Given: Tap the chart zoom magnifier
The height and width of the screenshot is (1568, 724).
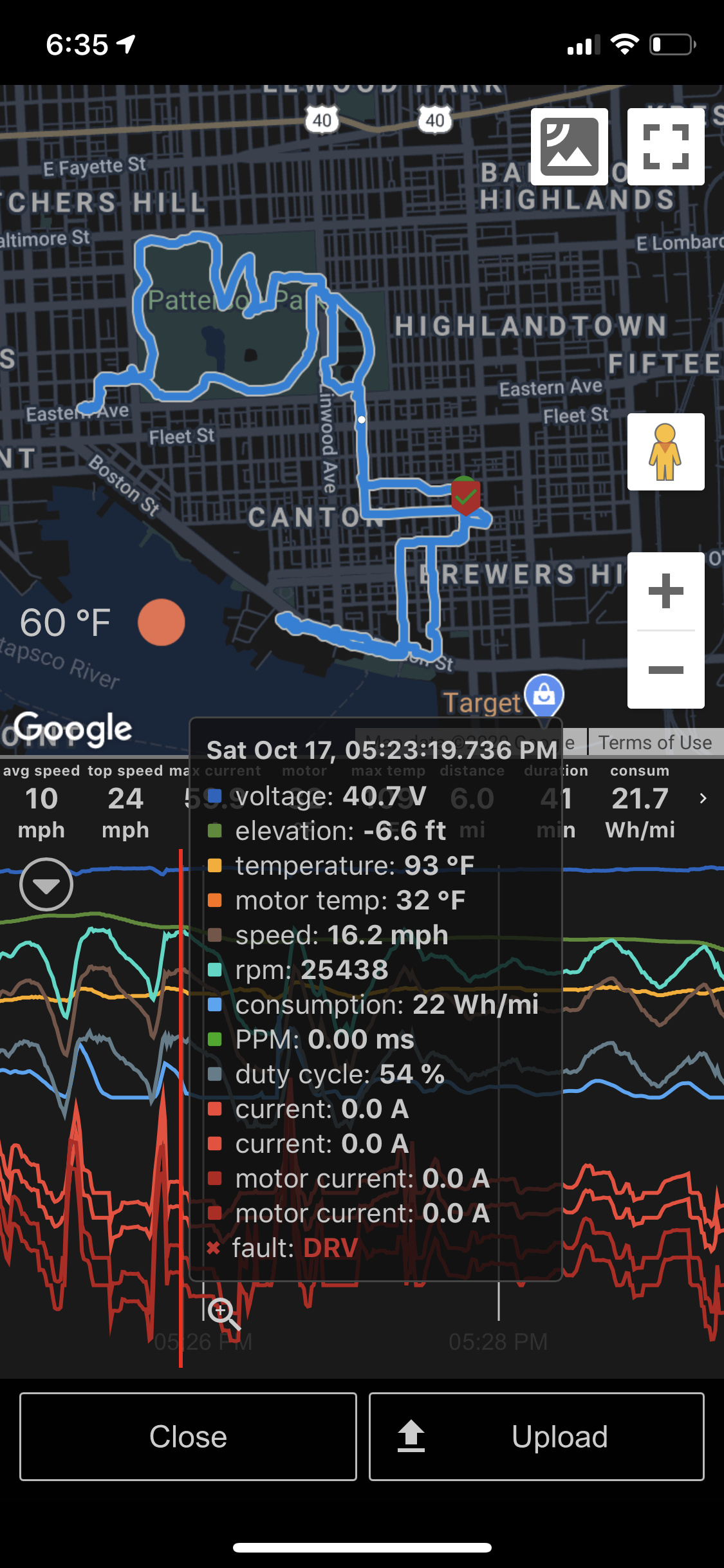Looking at the screenshot, I should pyautogui.click(x=223, y=1312).
